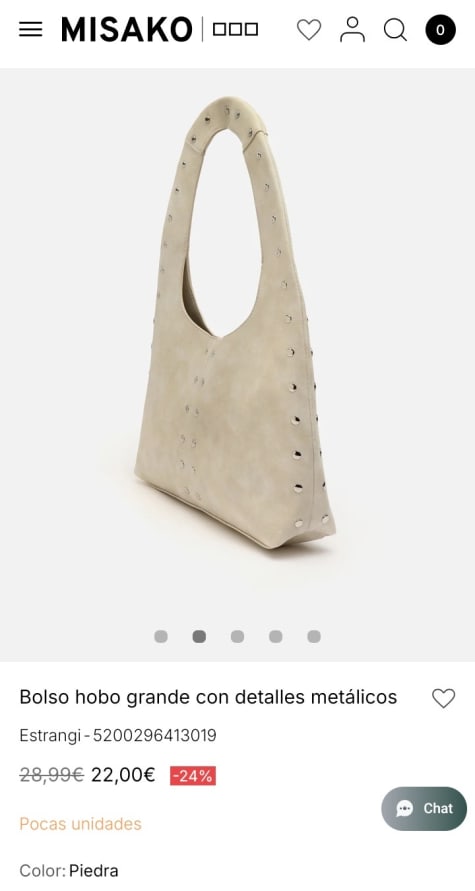The width and height of the screenshot is (475, 891).
Task: Open the wishlist heart in header
Action: pyautogui.click(x=309, y=30)
